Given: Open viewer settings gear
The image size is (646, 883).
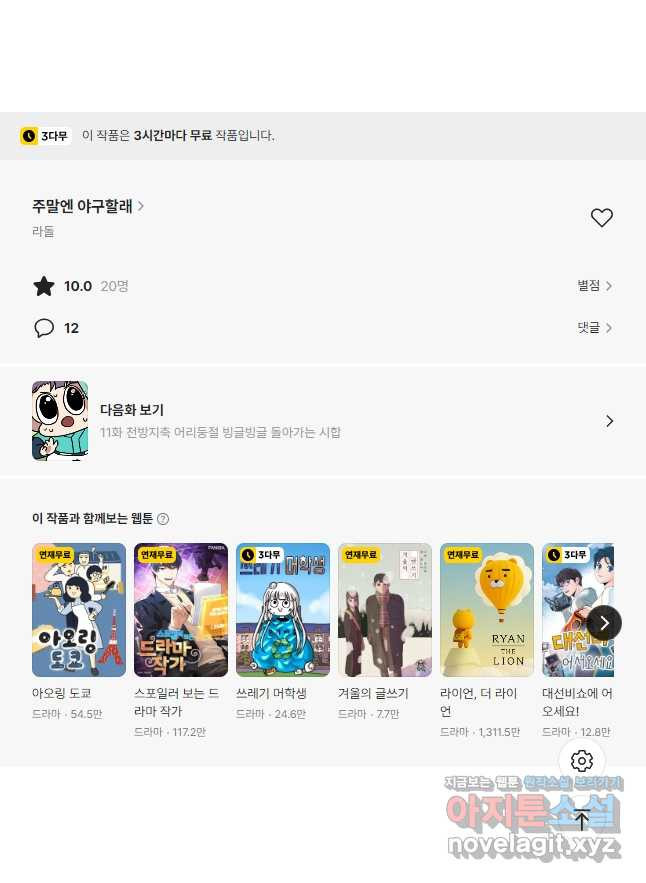Looking at the screenshot, I should coord(582,761).
